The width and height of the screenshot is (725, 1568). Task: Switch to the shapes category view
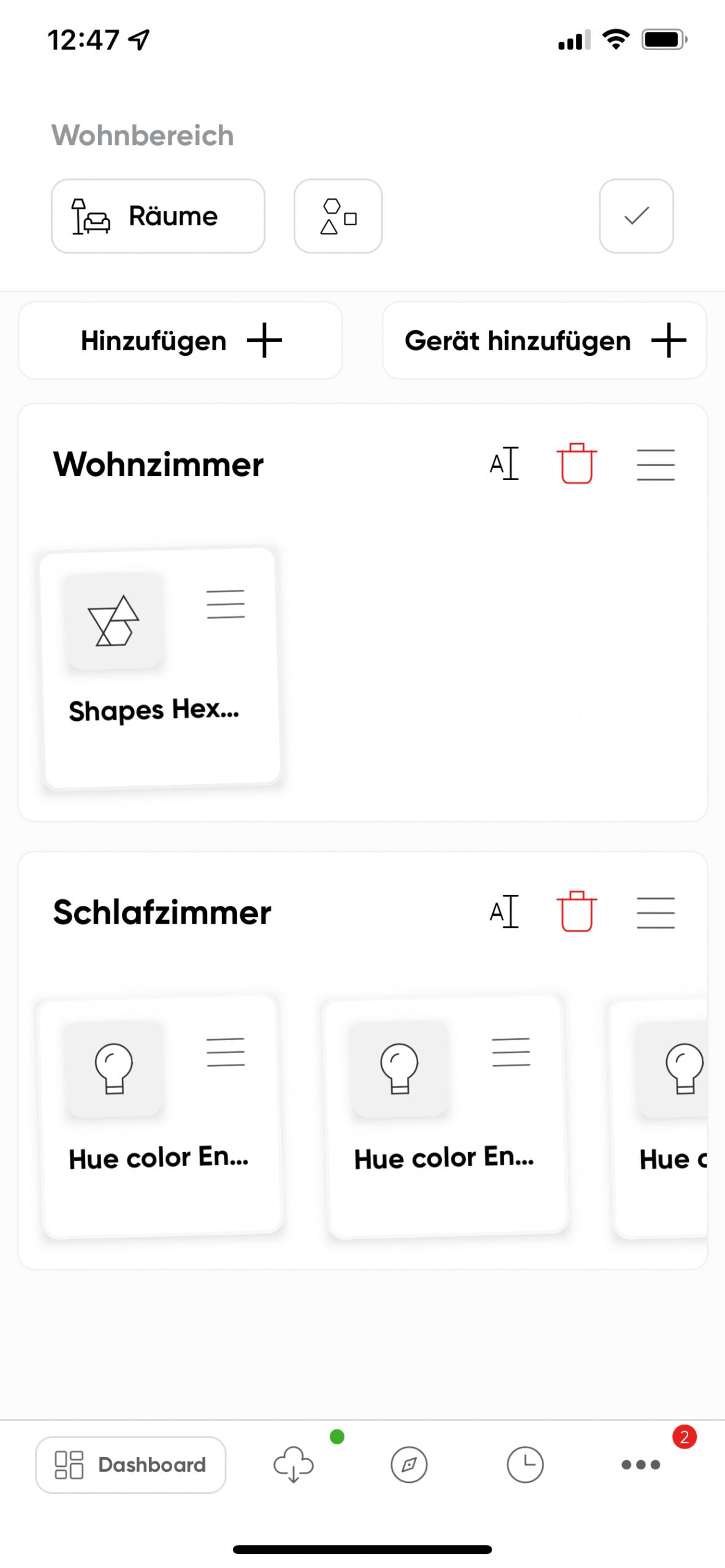338,216
